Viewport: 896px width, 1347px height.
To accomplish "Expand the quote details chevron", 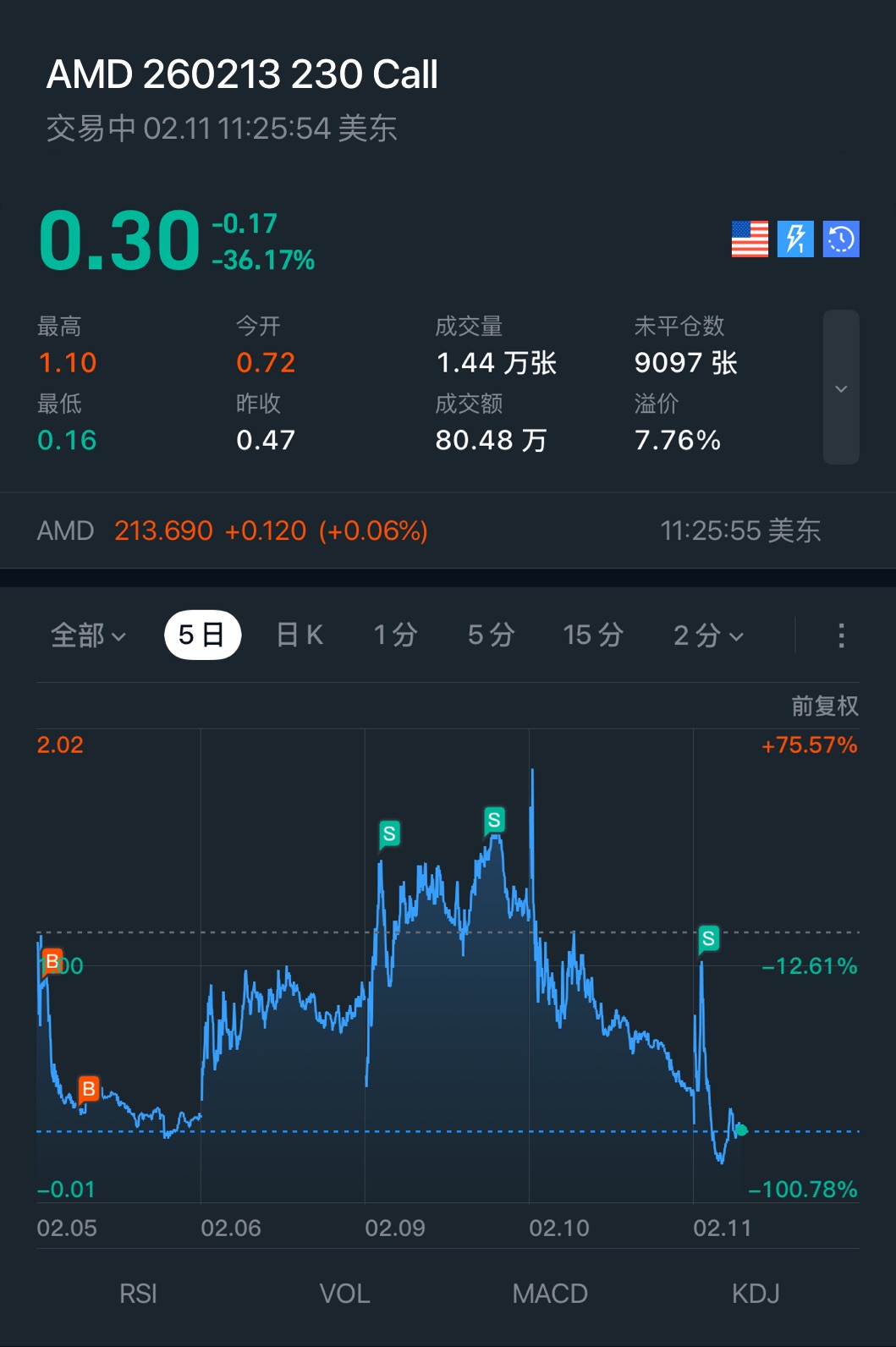I will tap(841, 388).
